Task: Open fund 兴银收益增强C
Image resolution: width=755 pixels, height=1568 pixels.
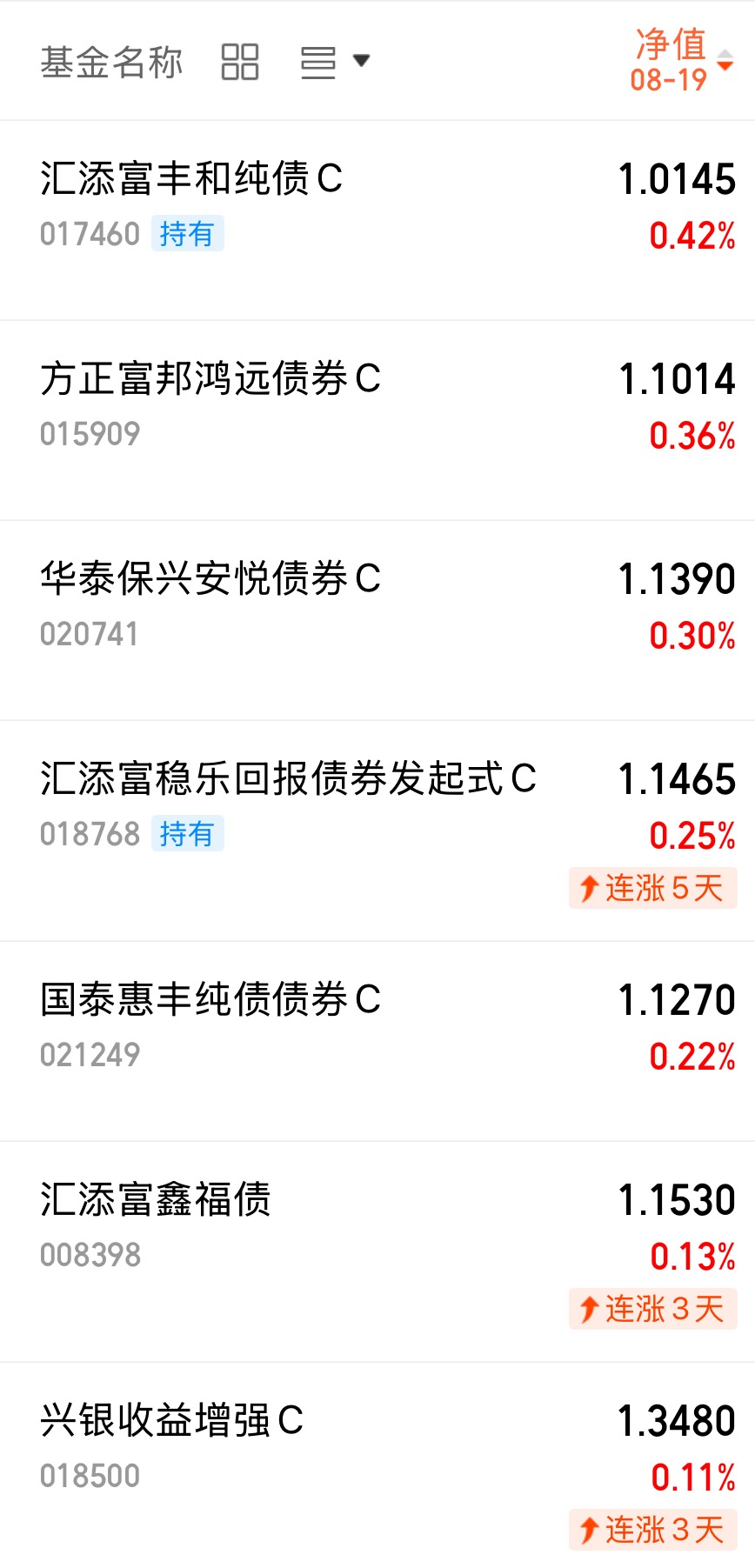Action: tap(377, 1465)
